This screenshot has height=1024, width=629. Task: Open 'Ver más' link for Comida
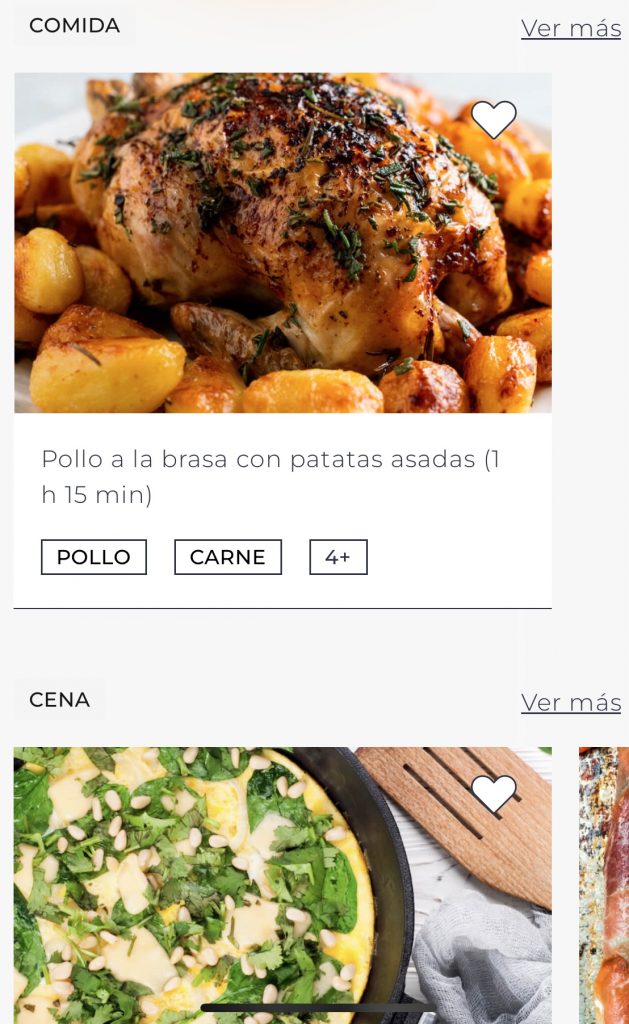click(571, 28)
